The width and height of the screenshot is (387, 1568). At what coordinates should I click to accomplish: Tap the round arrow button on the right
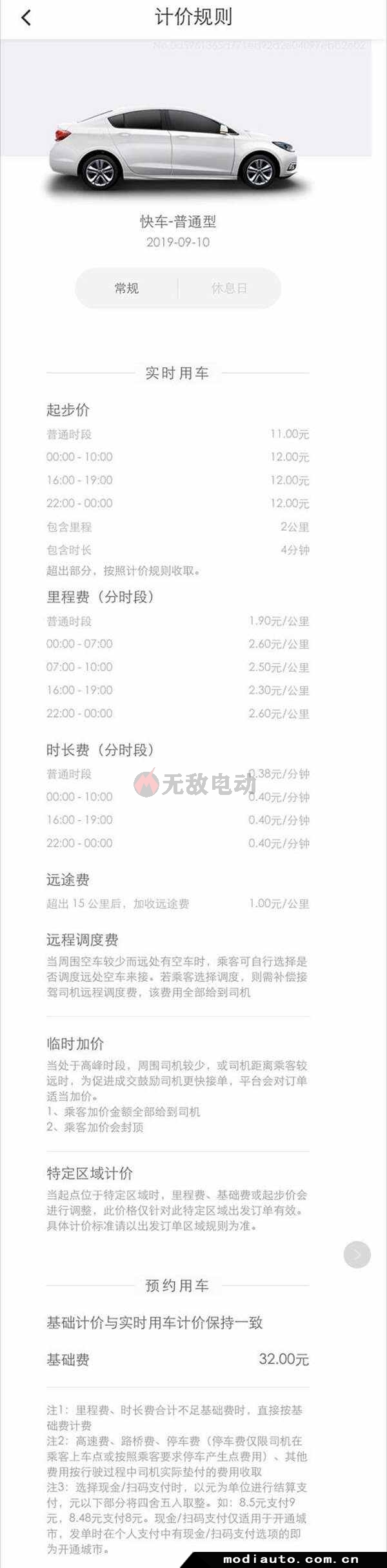357,1254
